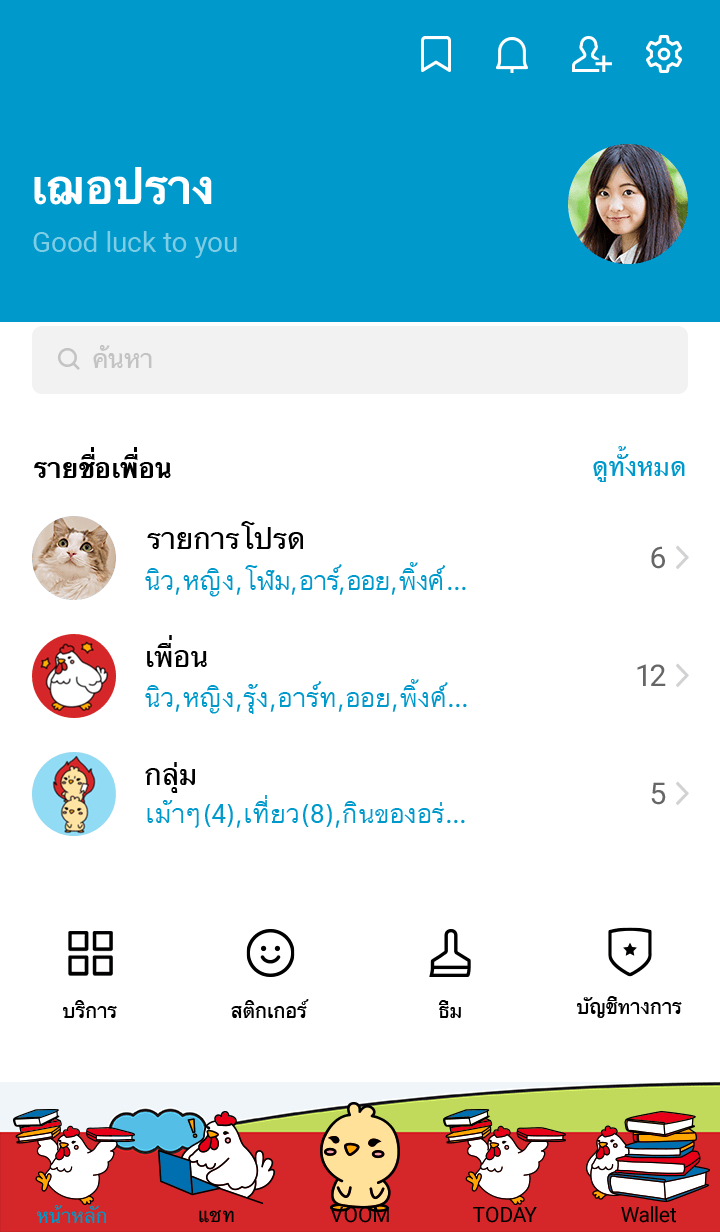Screen dimensions: 720x1232
Task: Open the notifications bell
Action: pyautogui.click(x=512, y=55)
